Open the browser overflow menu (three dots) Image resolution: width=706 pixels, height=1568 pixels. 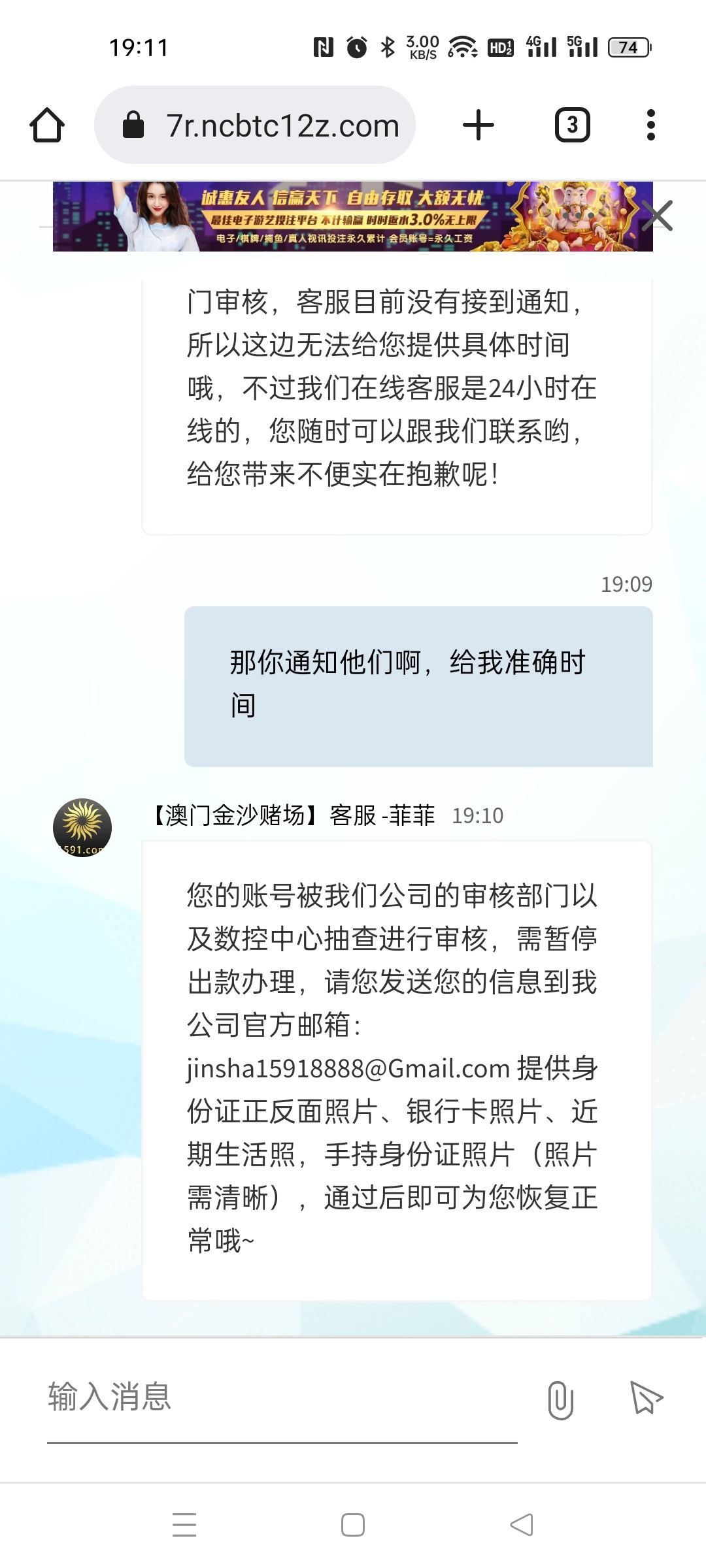pyautogui.click(x=650, y=124)
